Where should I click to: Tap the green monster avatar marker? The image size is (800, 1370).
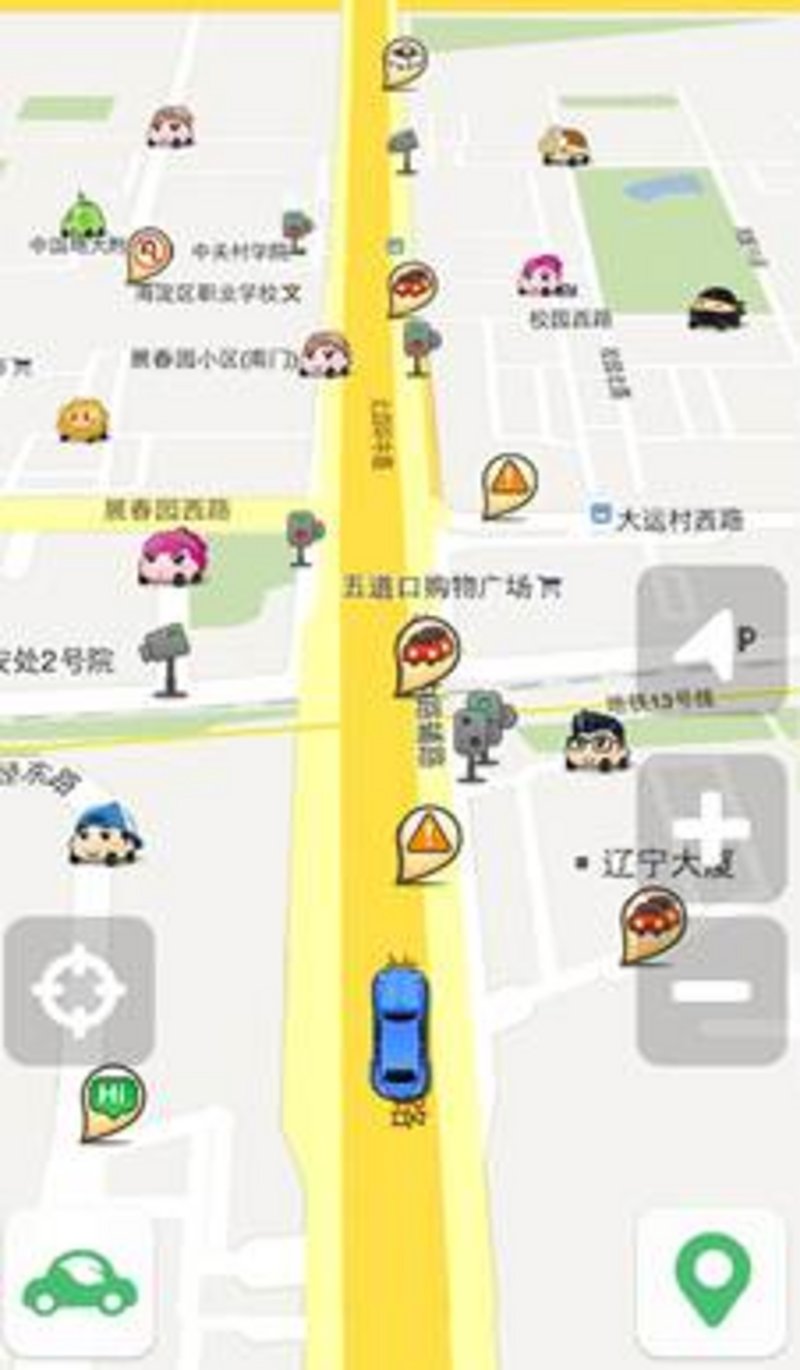click(82, 216)
